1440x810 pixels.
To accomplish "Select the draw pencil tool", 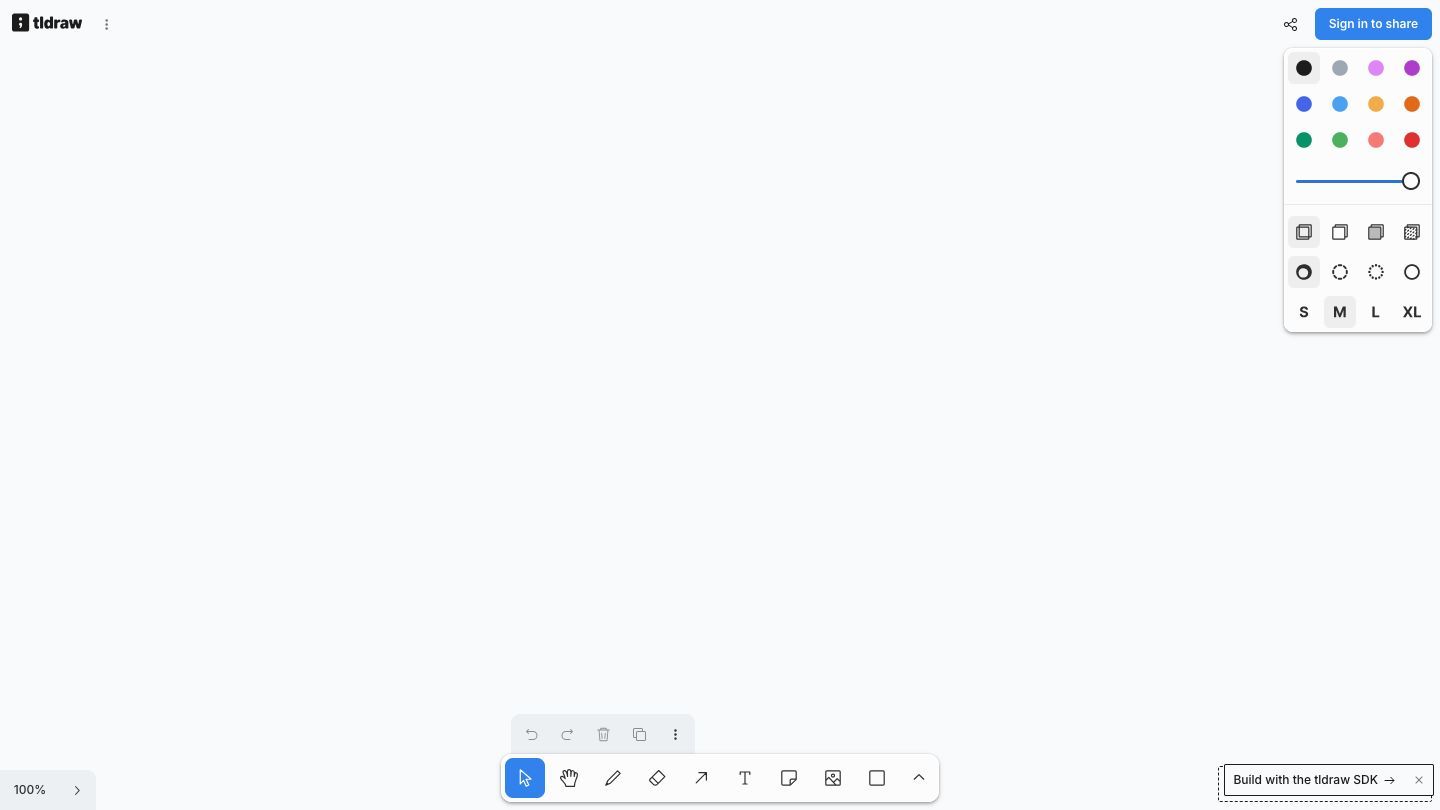I will point(613,778).
